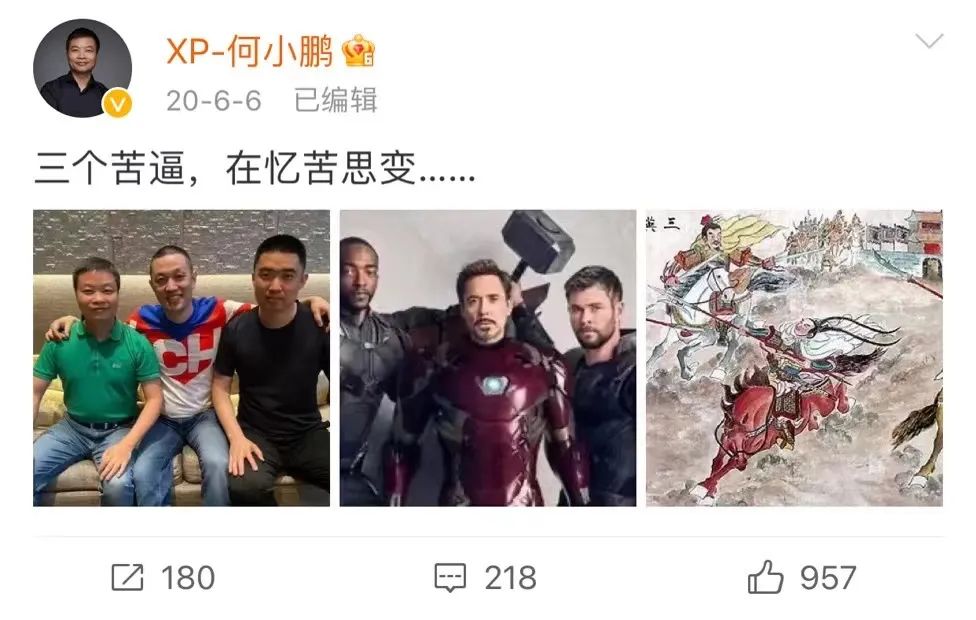Image resolution: width=976 pixels, height=620 pixels.
Task: Repost this post with 180 shares
Action: 163,577
